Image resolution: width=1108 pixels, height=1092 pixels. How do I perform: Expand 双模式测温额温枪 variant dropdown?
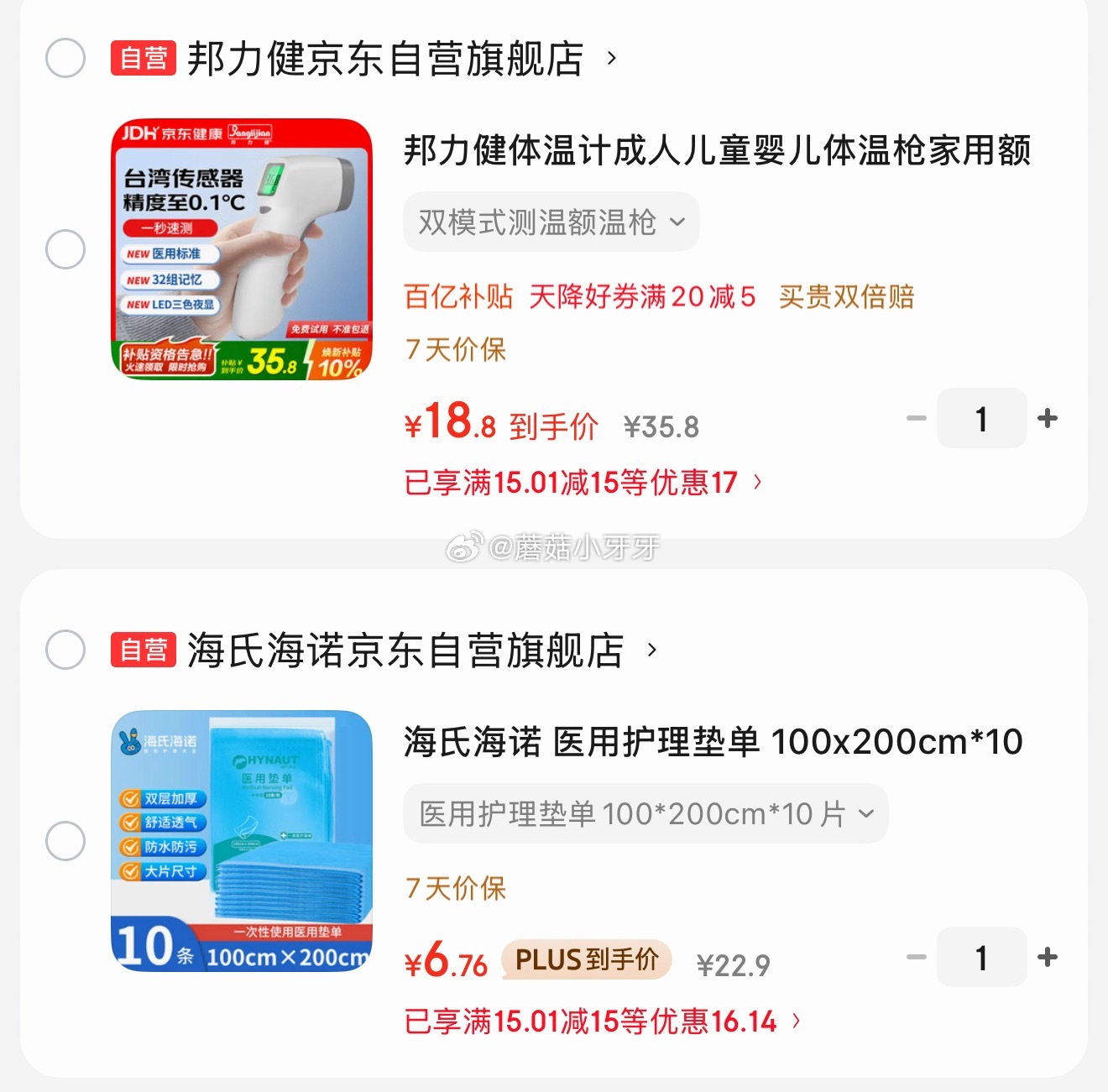click(x=551, y=222)
